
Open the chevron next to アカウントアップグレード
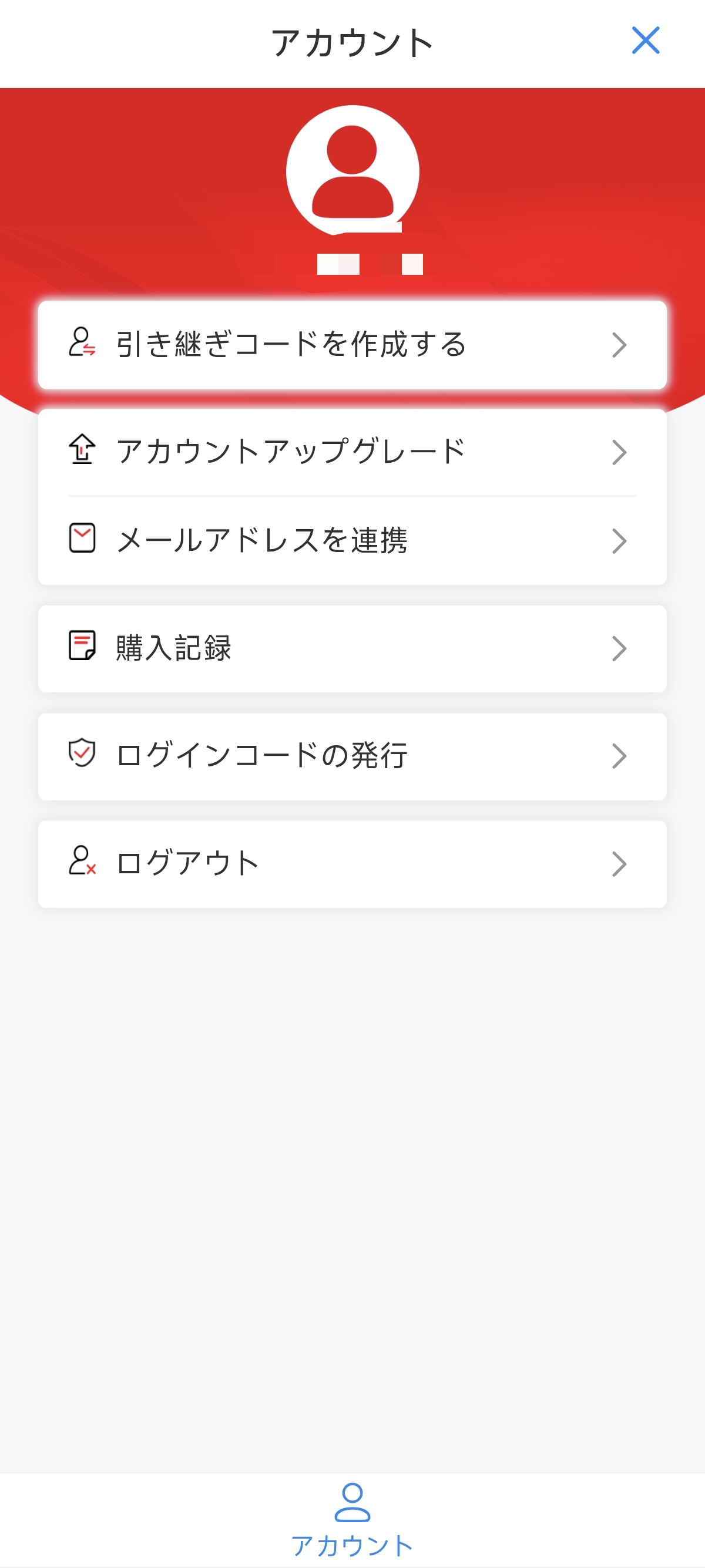click(x=621, y=451)
